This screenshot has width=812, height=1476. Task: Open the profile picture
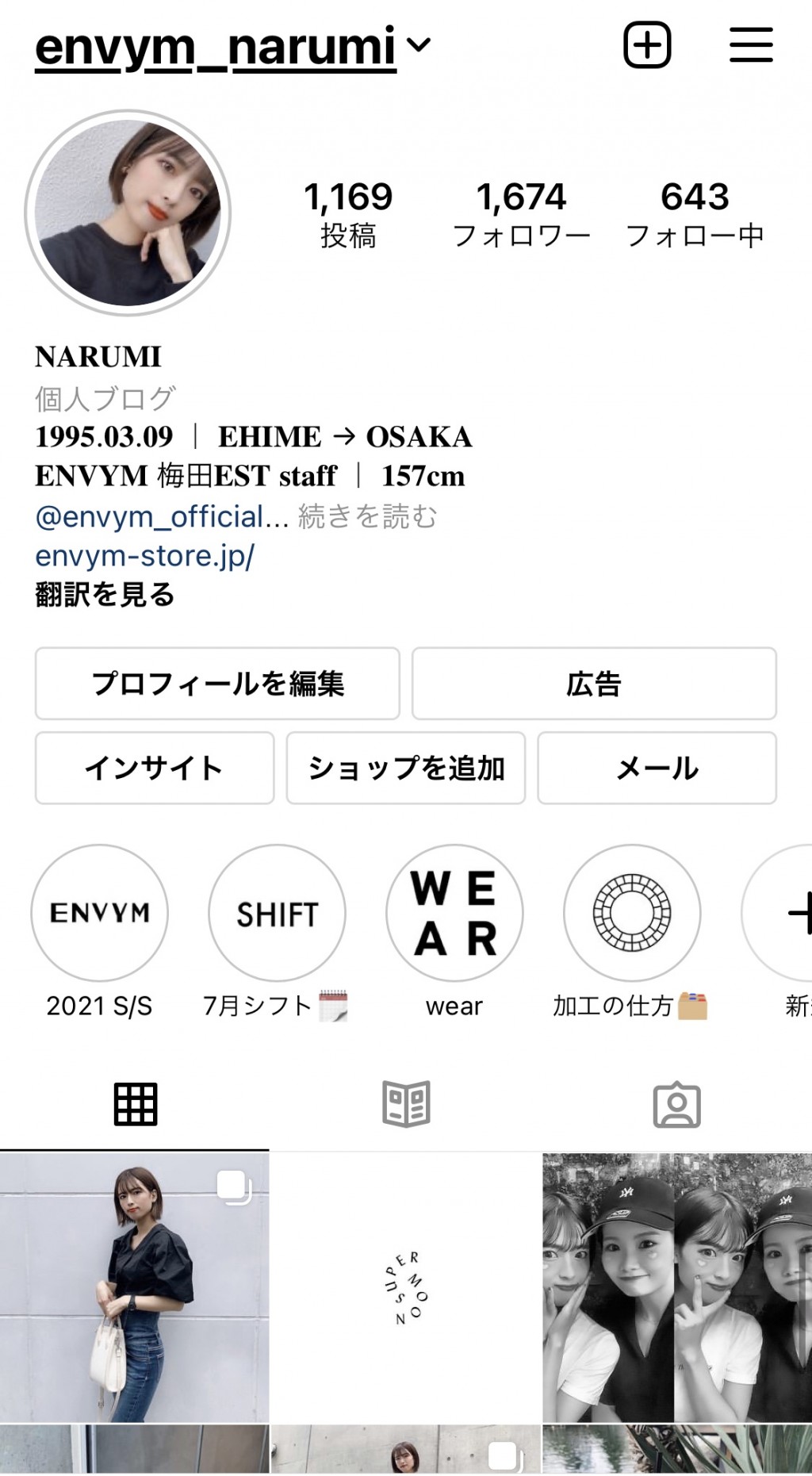pos(128,213)
